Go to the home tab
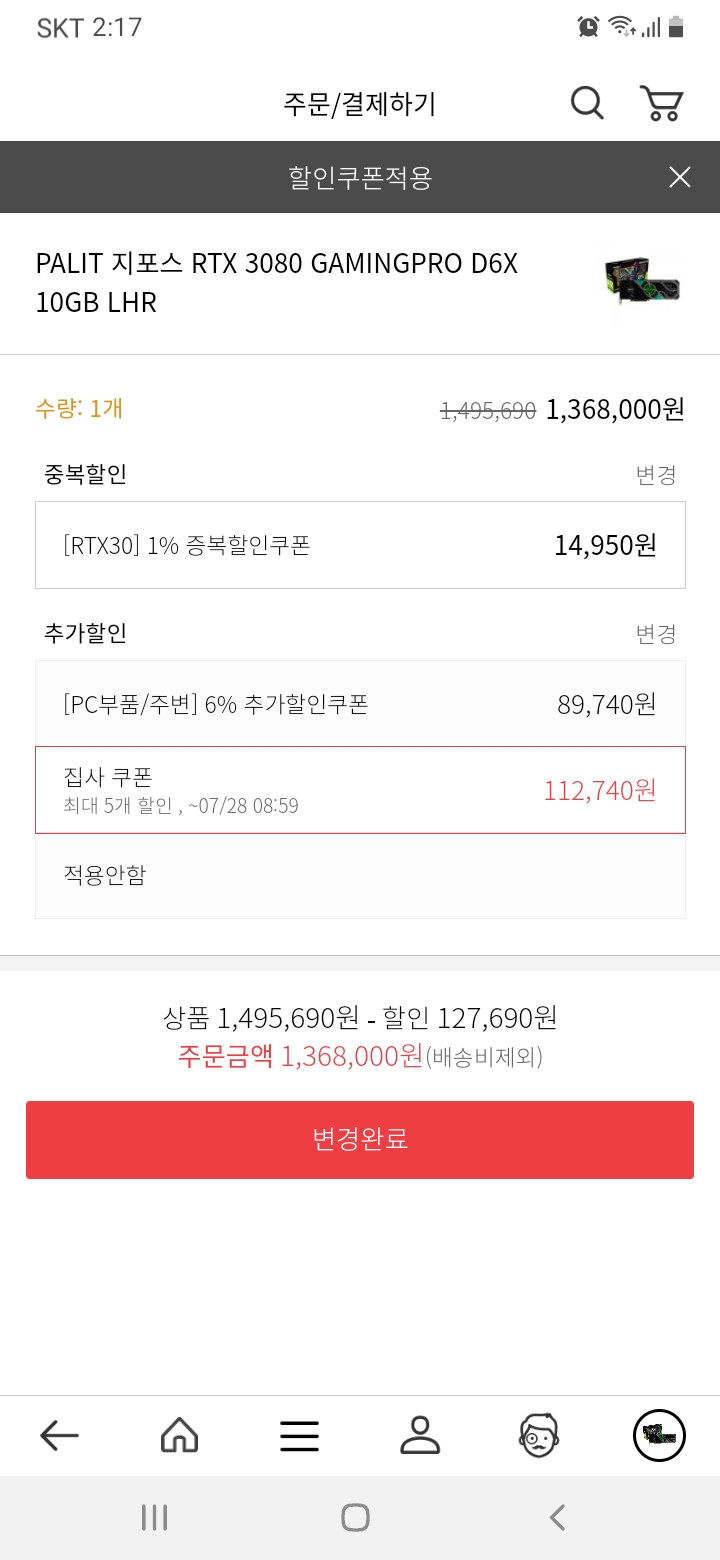This screenshot has height=1560, width=720. (x=179, y=1436)
